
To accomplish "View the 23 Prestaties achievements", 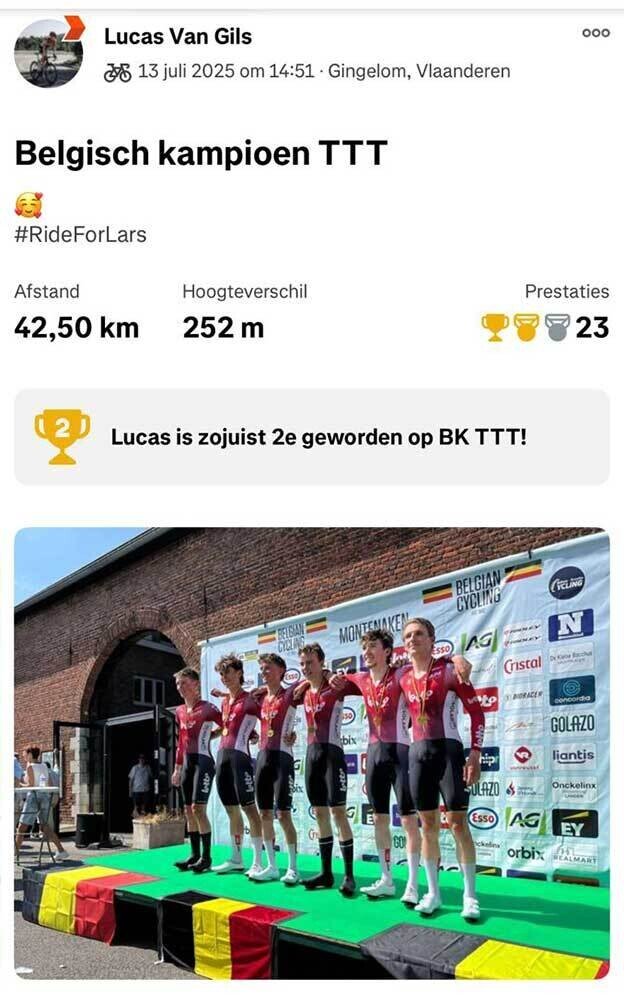I will 545,327.
